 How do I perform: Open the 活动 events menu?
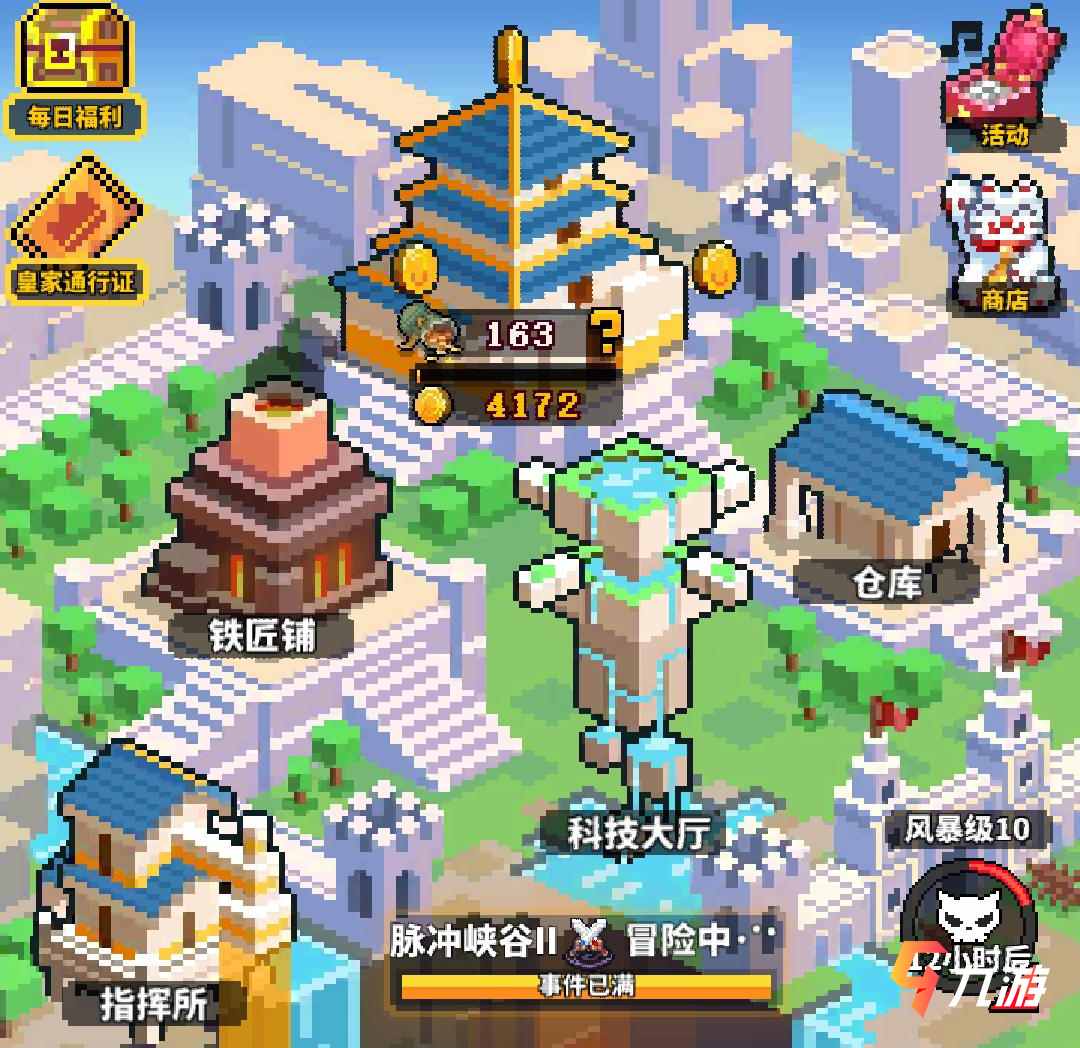tap(1002, 80)
